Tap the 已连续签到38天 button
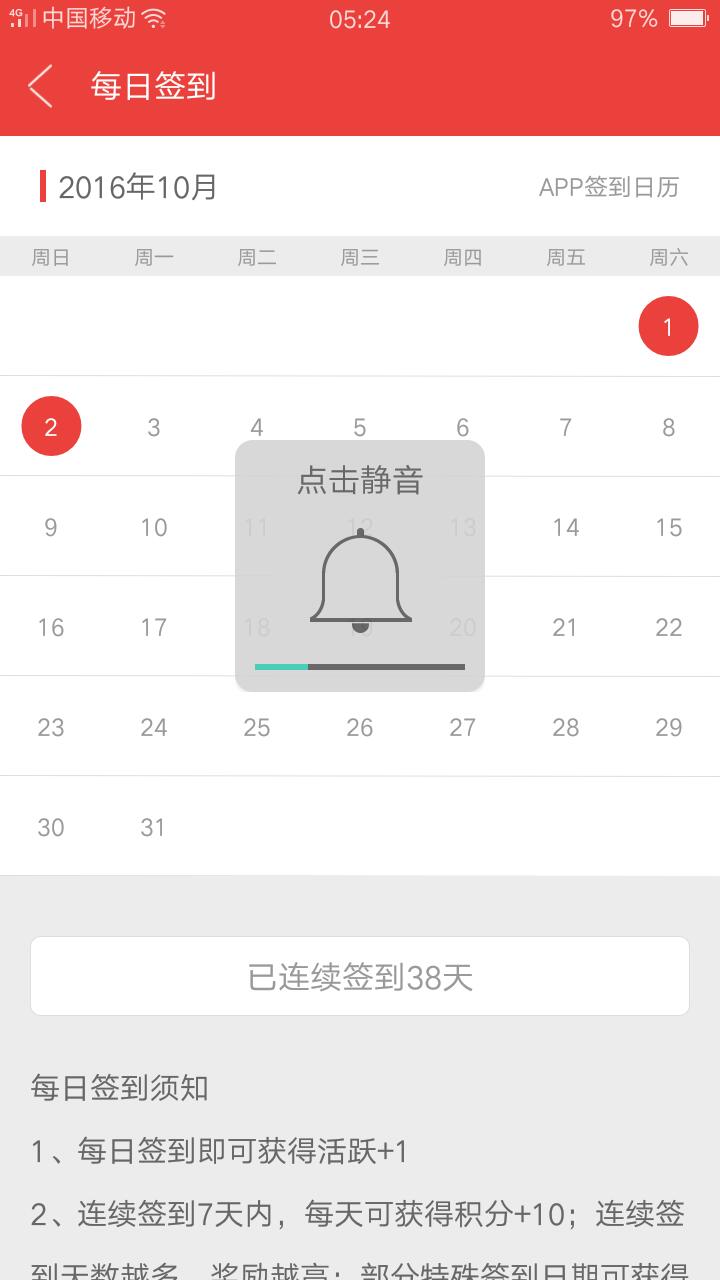The width and height of the screenshot is (720, 1280). pyautogui.click(x=360, y=976)
